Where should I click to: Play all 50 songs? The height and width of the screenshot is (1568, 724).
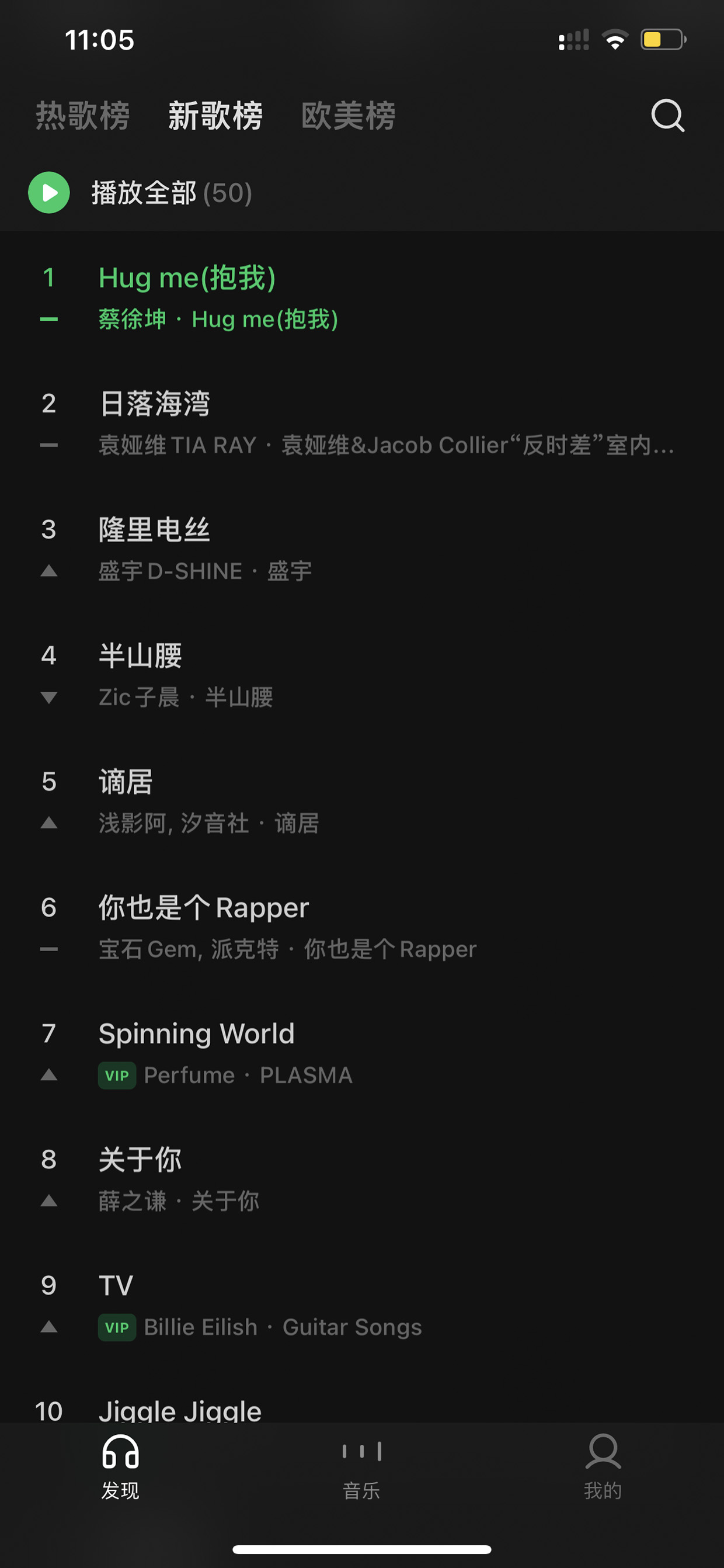tap(140, 192)
